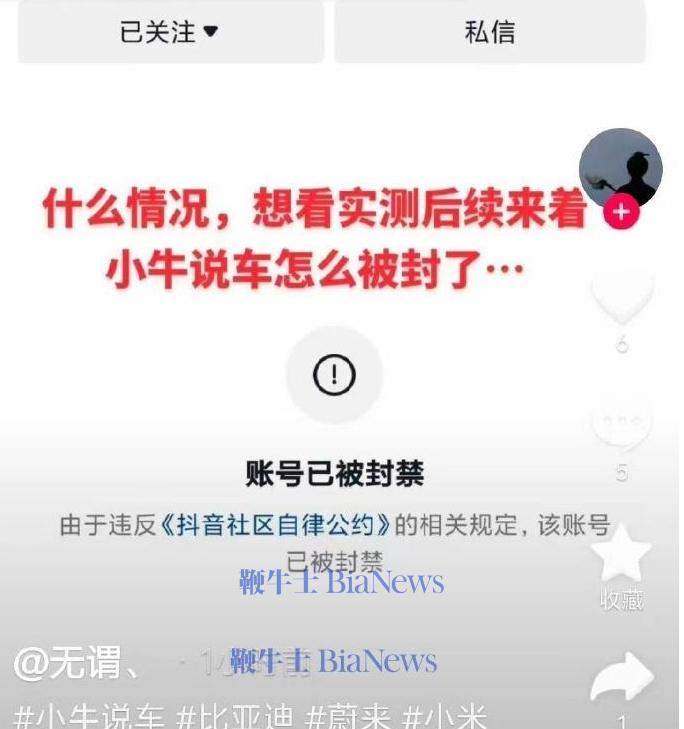This screenshot has height=729, width=684.
Task: Open the #比亚迪 hashtag
Action: 234,717
